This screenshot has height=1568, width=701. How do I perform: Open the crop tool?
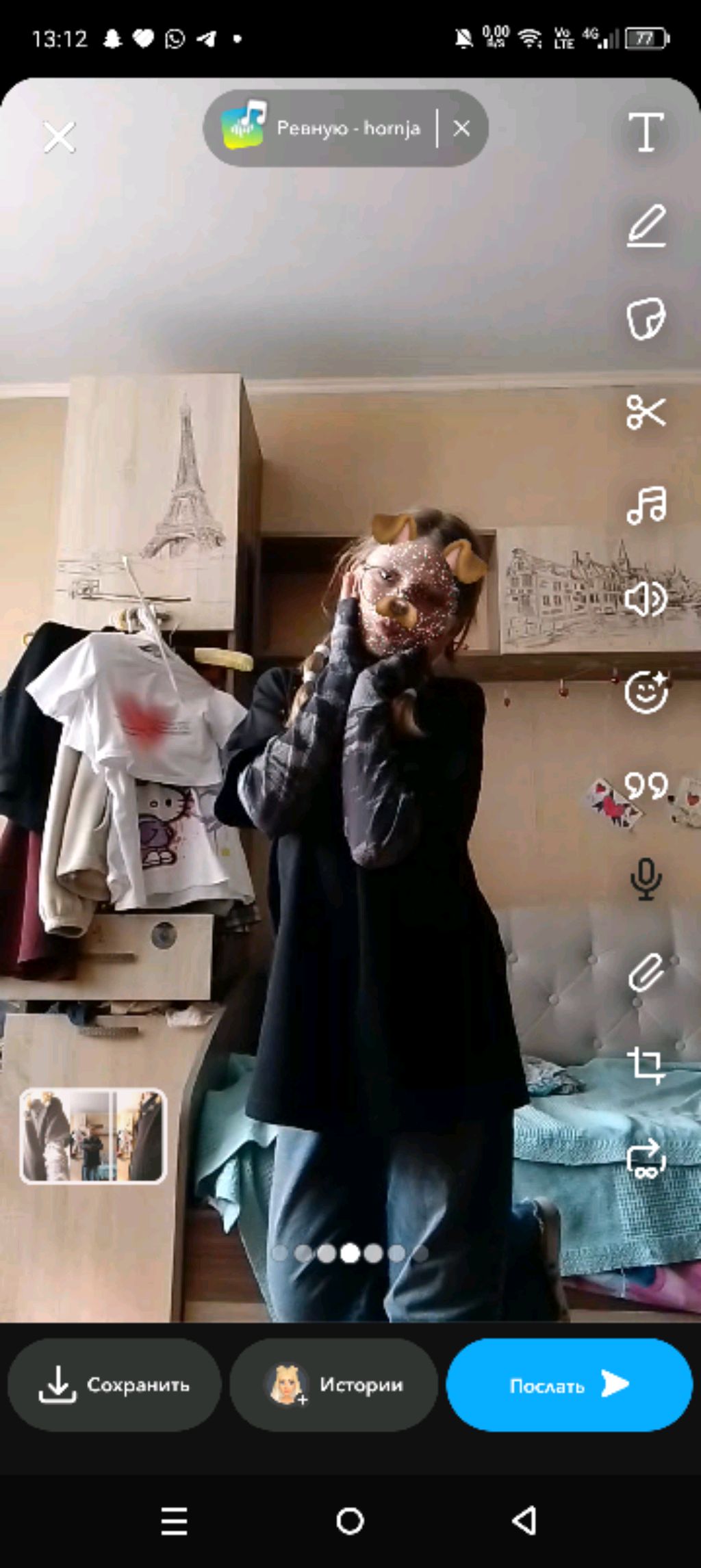pos(646,1065)
